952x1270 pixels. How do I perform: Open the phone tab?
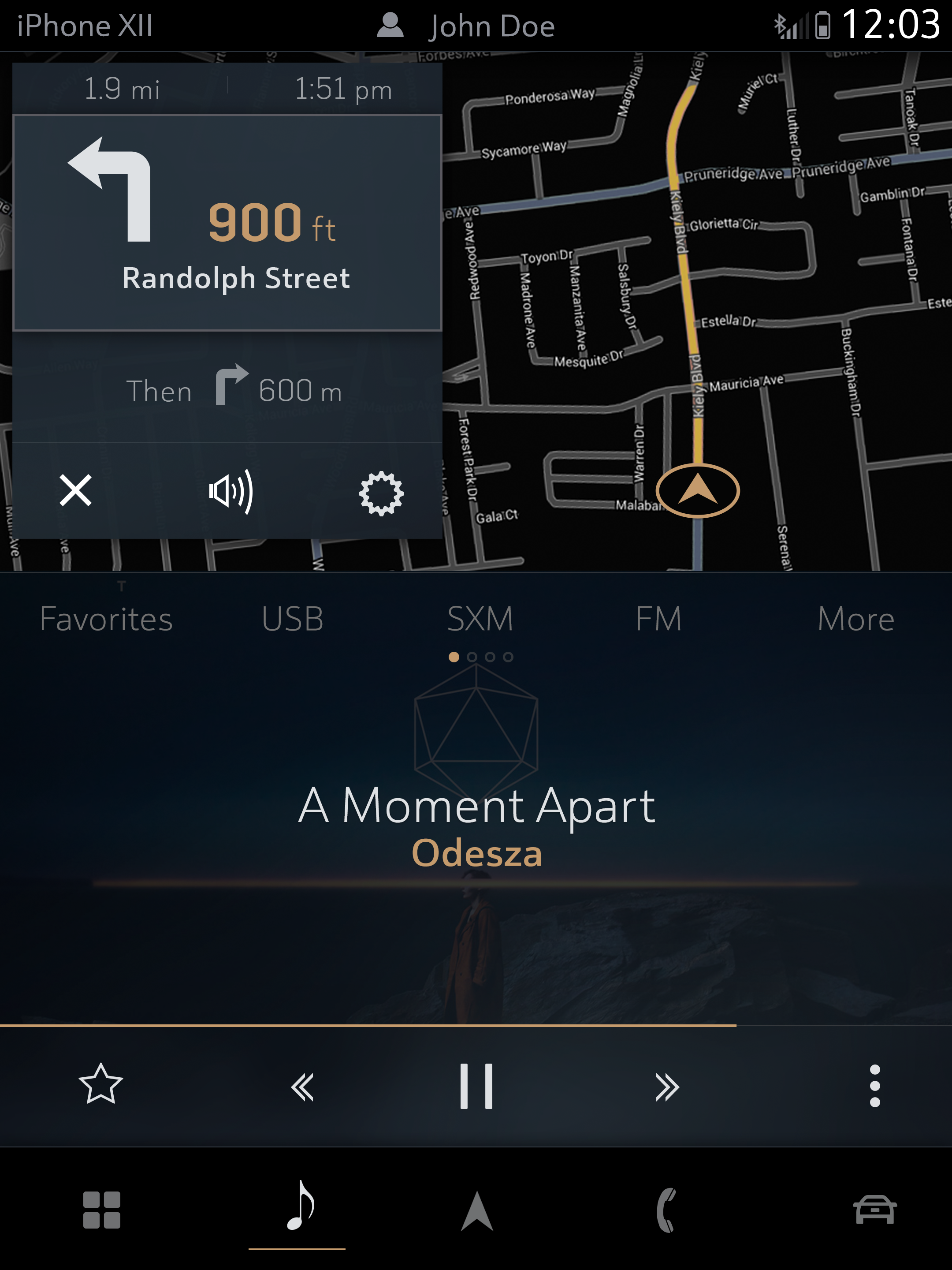point(666,1210)
